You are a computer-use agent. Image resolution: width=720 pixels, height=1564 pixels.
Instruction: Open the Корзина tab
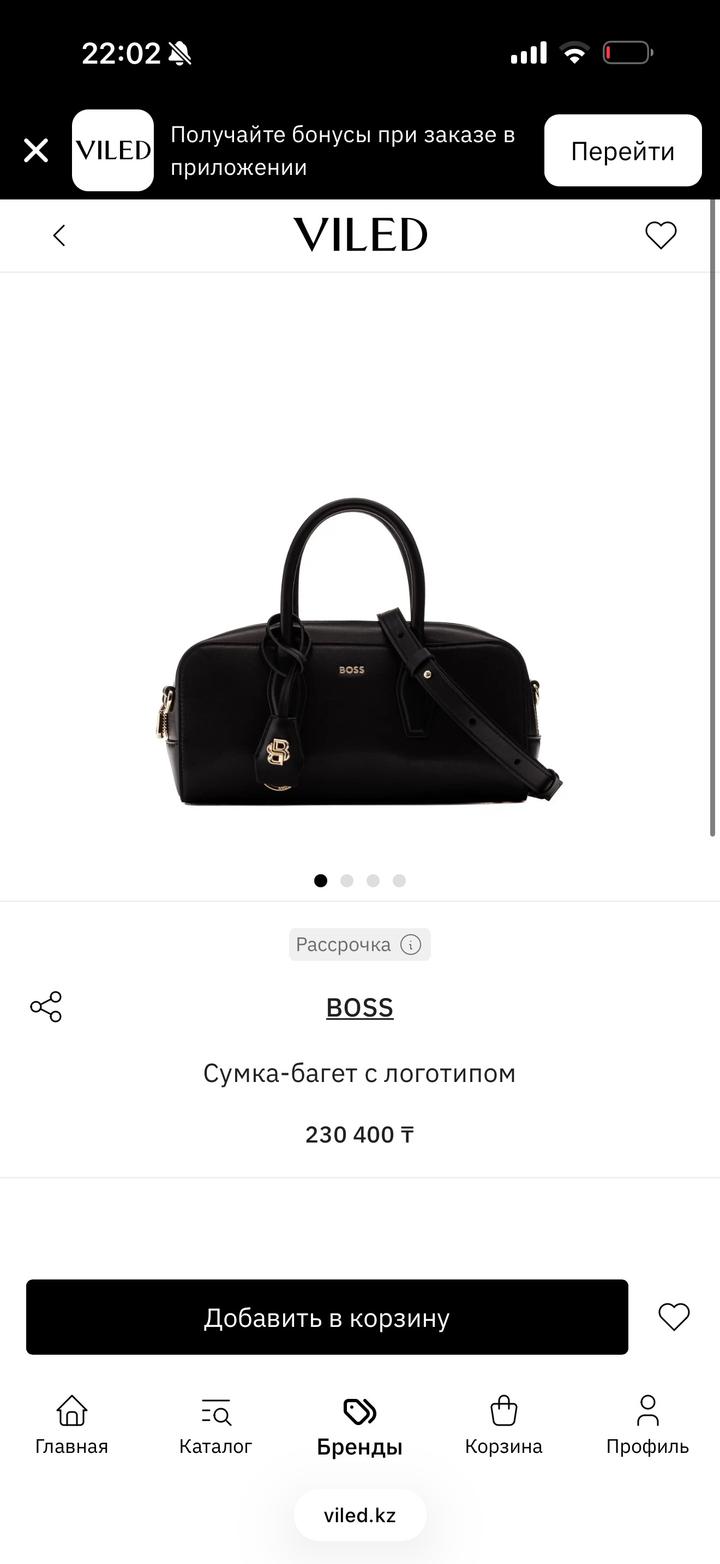(x=504, y=1426)
